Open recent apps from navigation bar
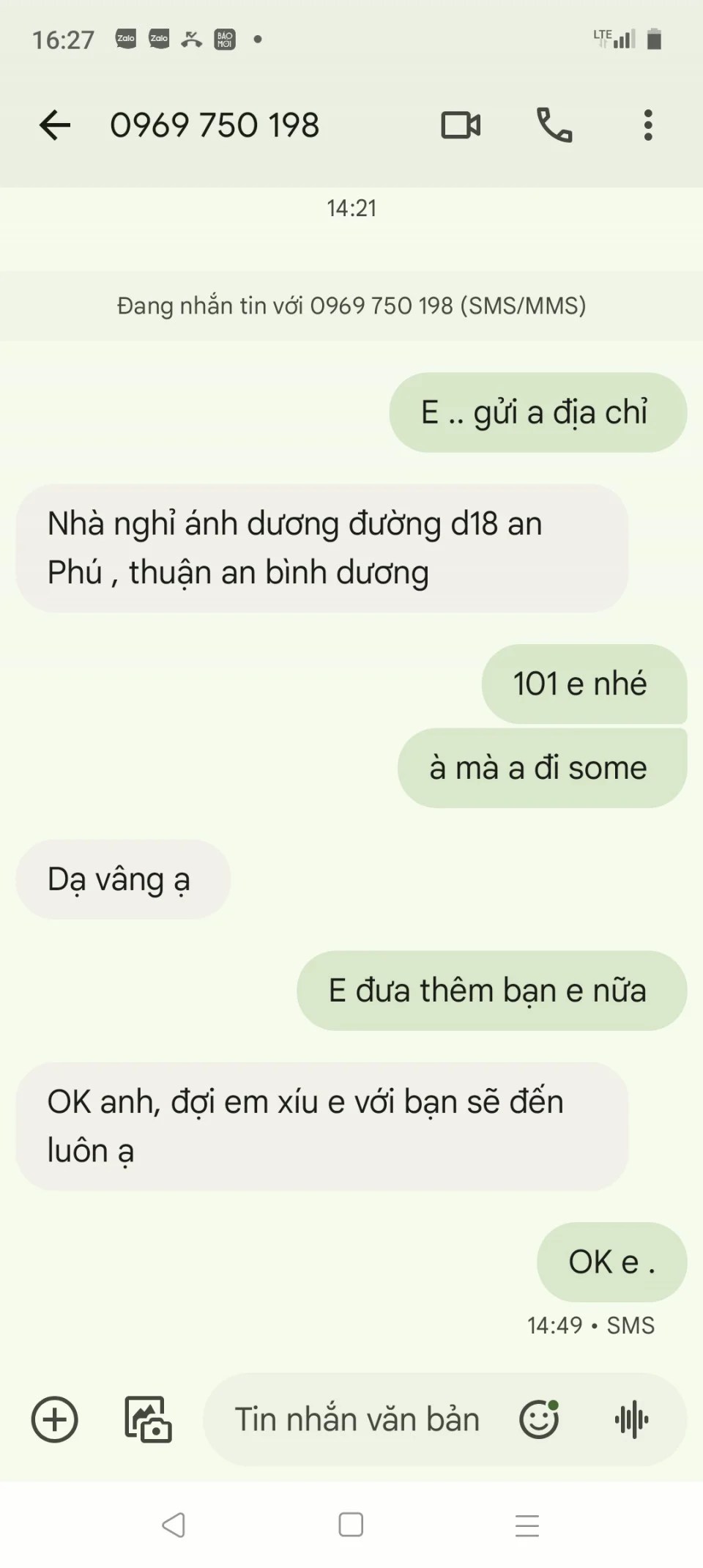Screen dimensions: 703x1568 (x=527, y=1525)
